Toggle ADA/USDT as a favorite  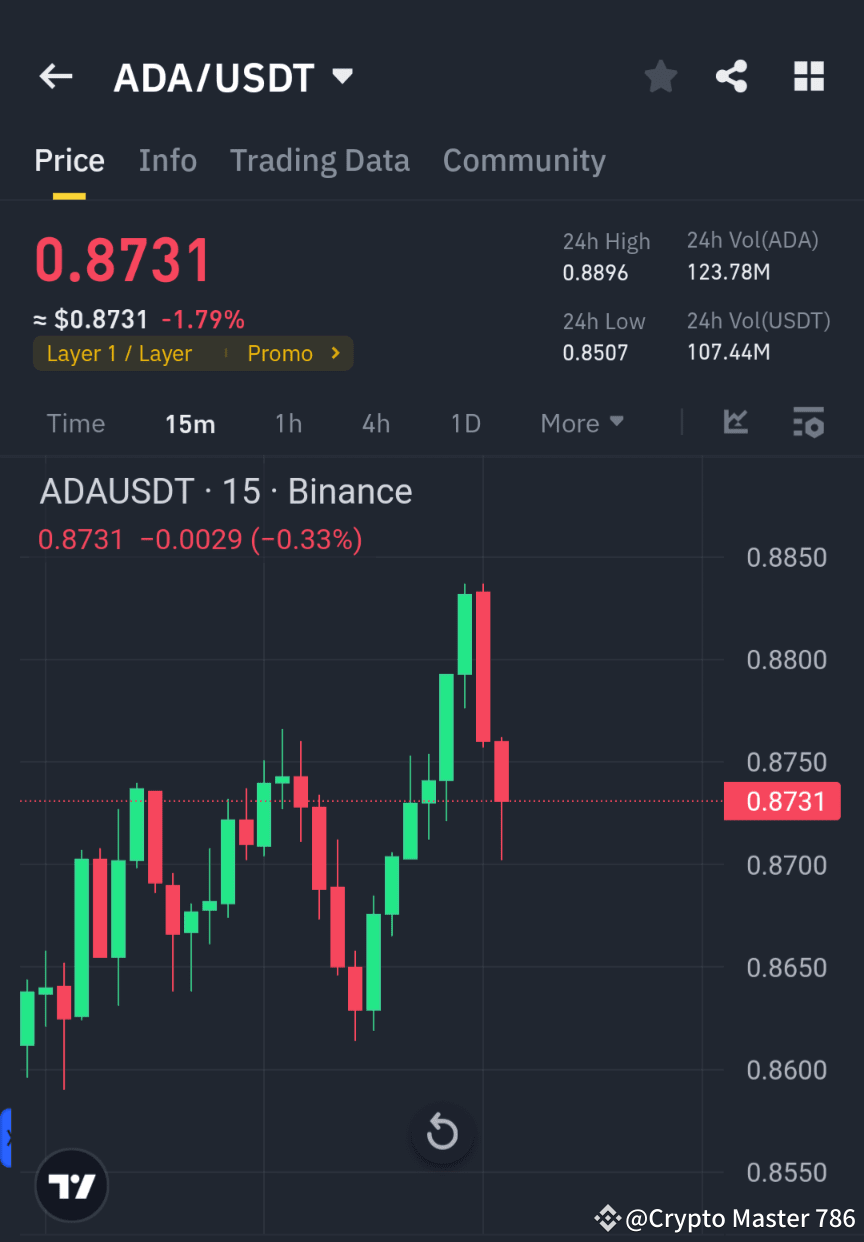660,75
